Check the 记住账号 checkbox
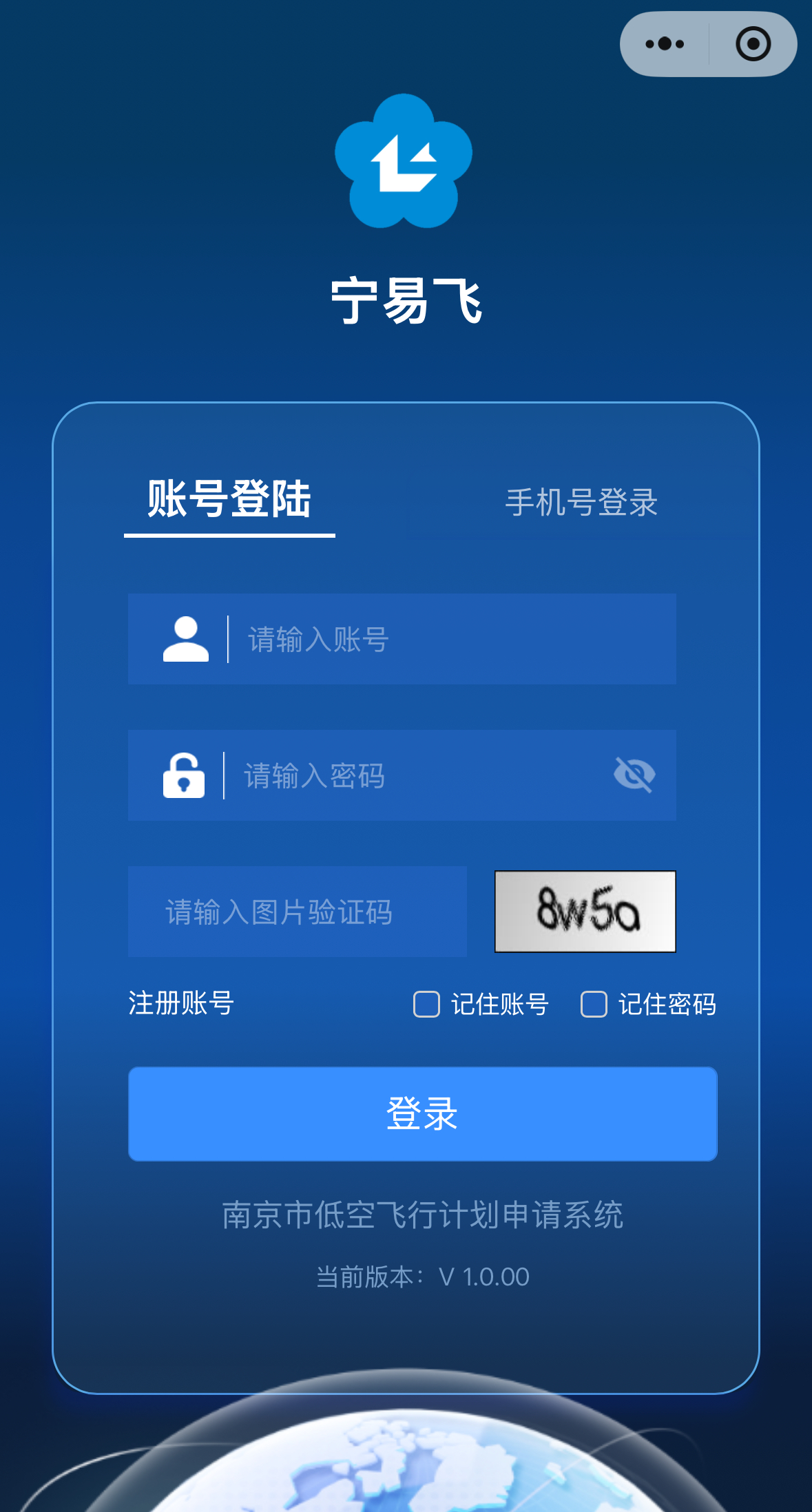This screenshot has width=812, height=1512. pos(426,1004)
